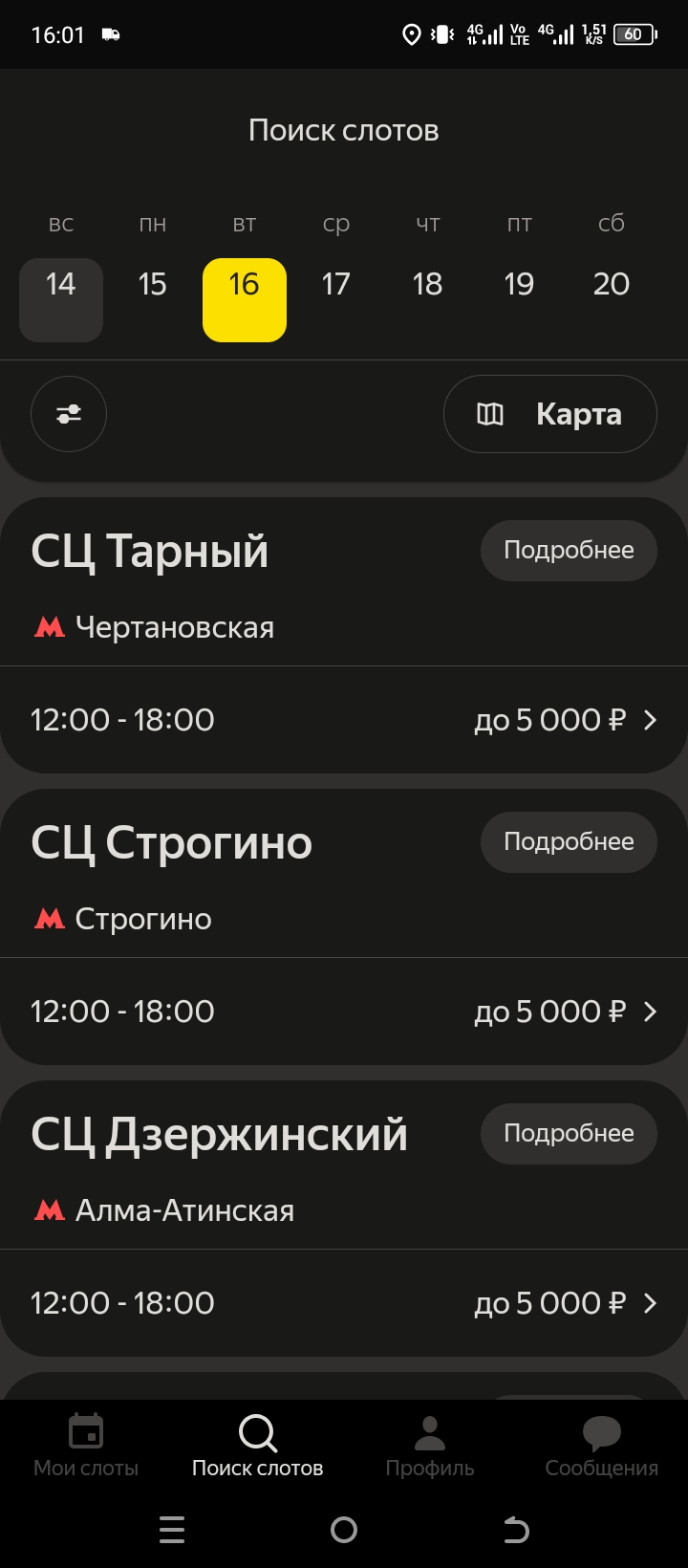Open the 12:00 - 18:00 slot at СЦ Тарный
688x1568 pixels.
pyautogui.click(x=344, y=720)
